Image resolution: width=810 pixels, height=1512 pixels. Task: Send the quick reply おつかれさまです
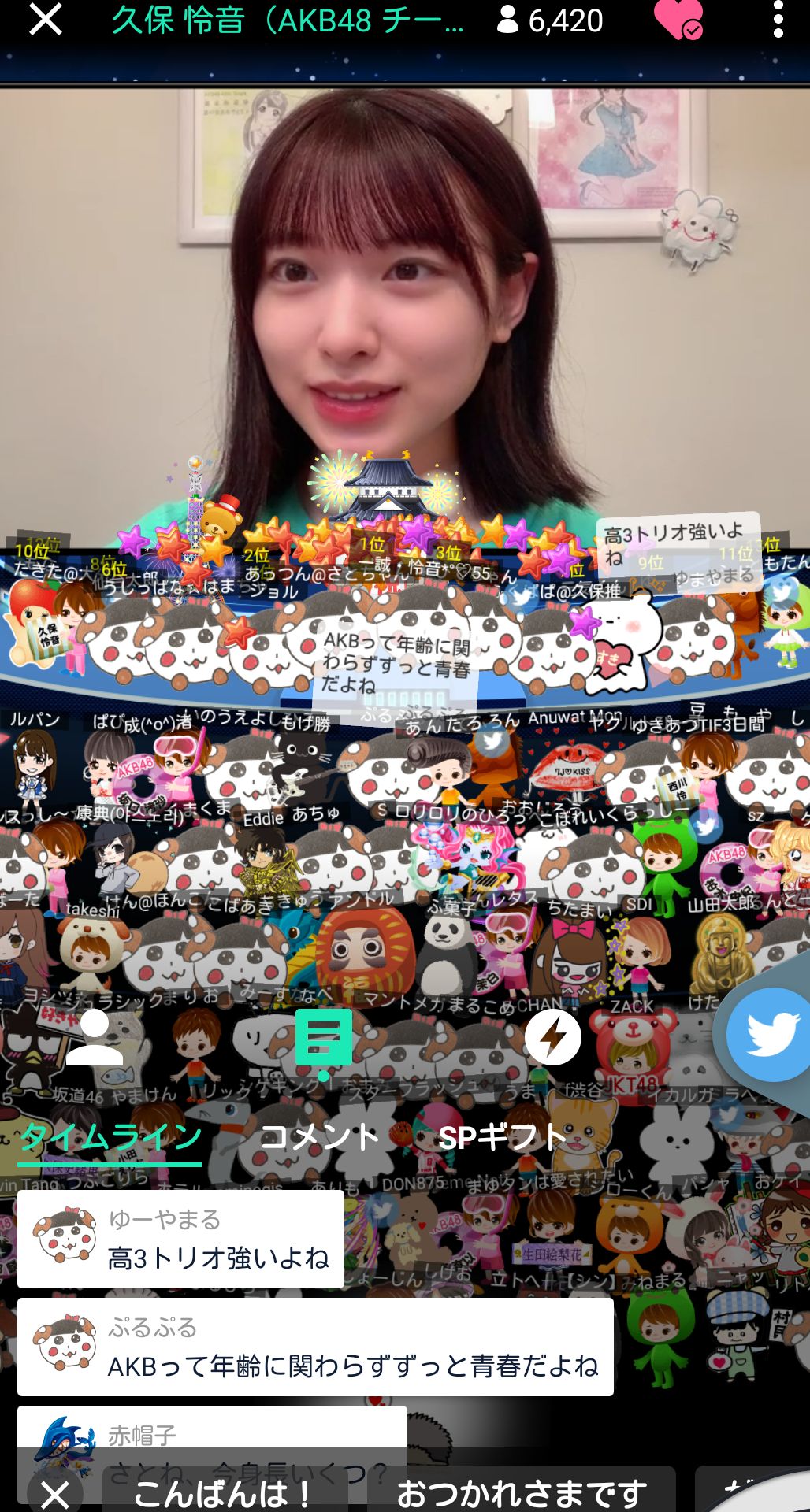point(521,1492)
